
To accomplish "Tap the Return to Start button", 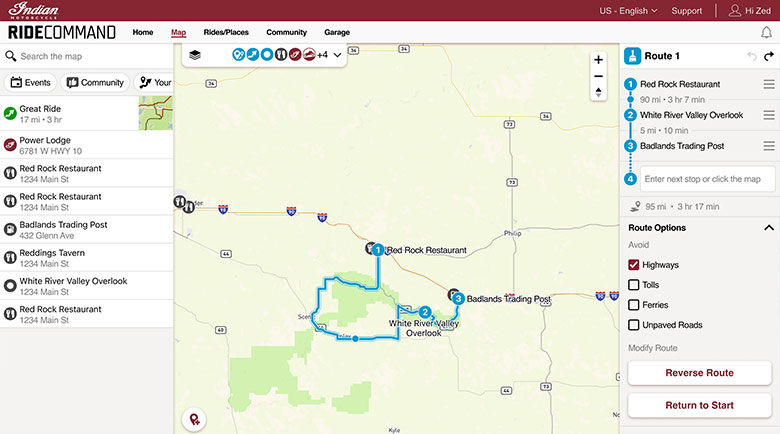I will click(699, 405).
